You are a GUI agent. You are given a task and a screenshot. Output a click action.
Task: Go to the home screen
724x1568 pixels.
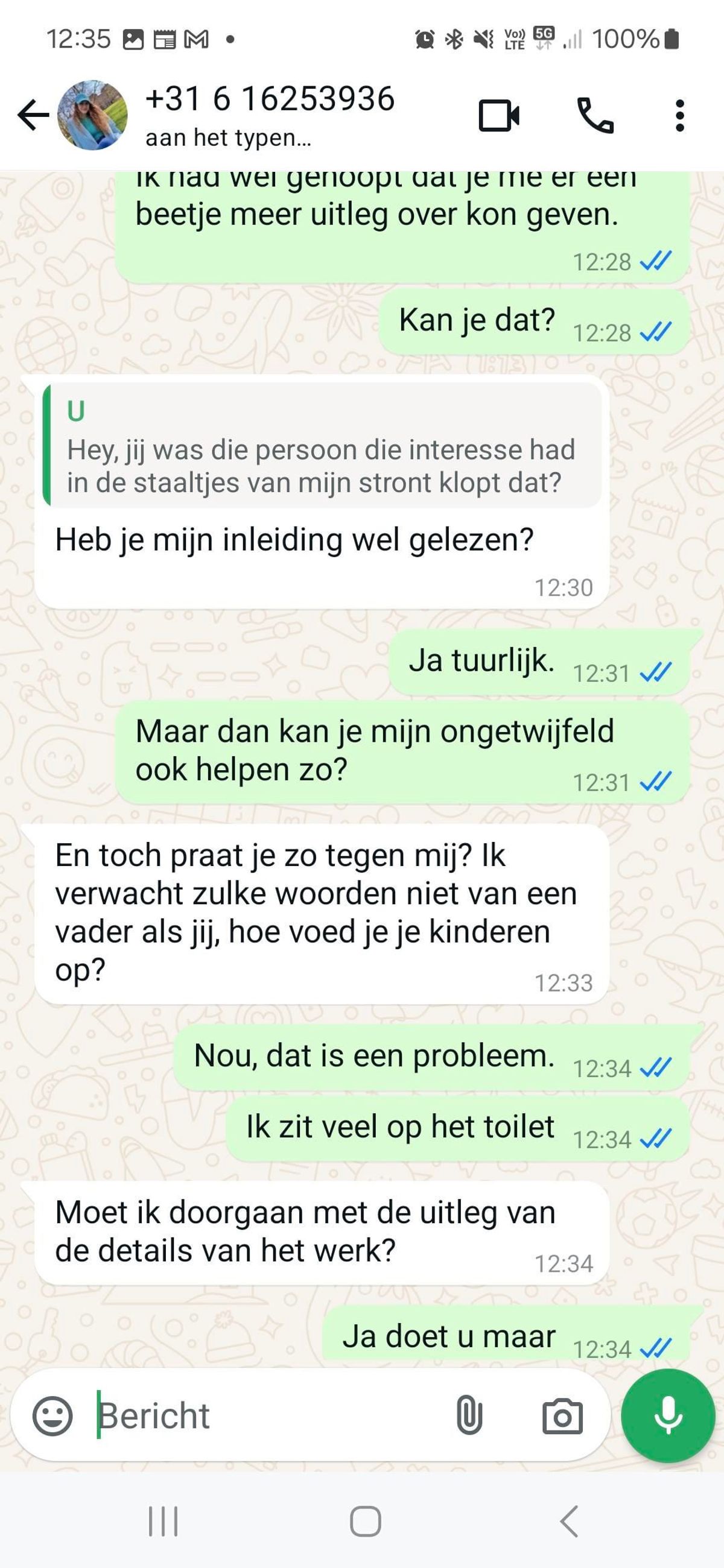pos(366,1522)
